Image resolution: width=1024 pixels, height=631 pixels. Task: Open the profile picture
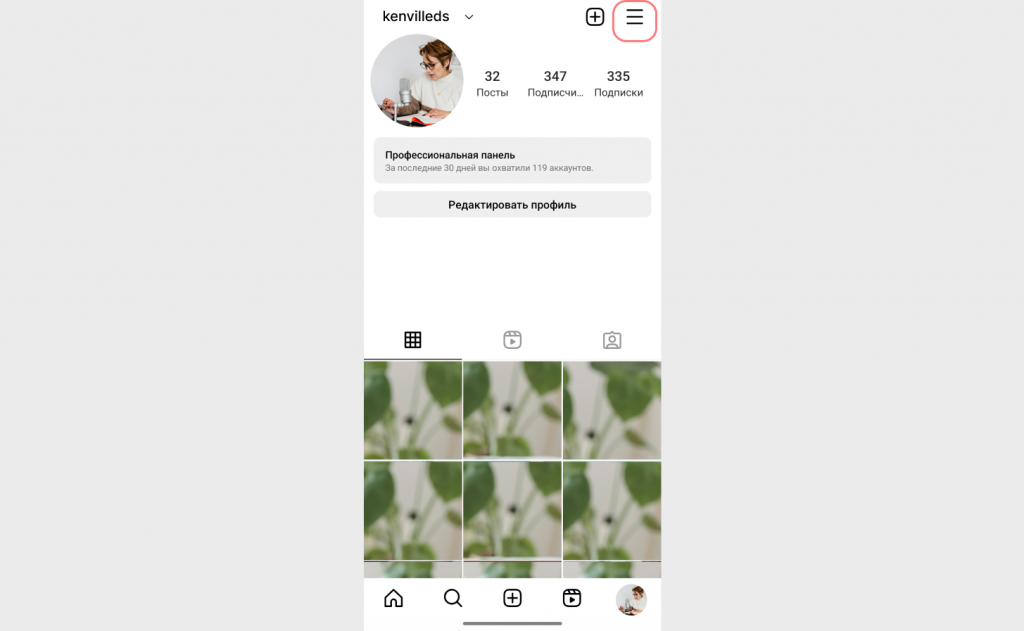click(x=417, y=81)
